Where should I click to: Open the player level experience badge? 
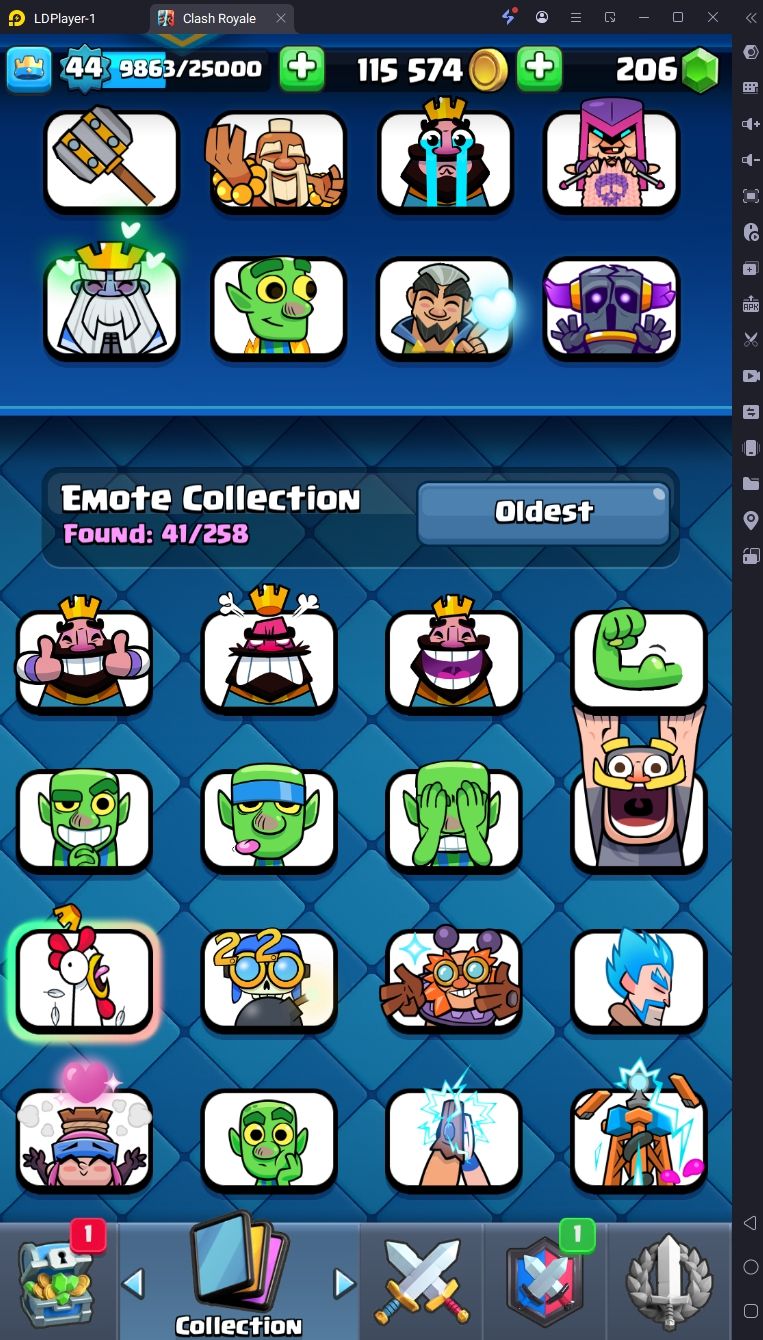(84, 69)
